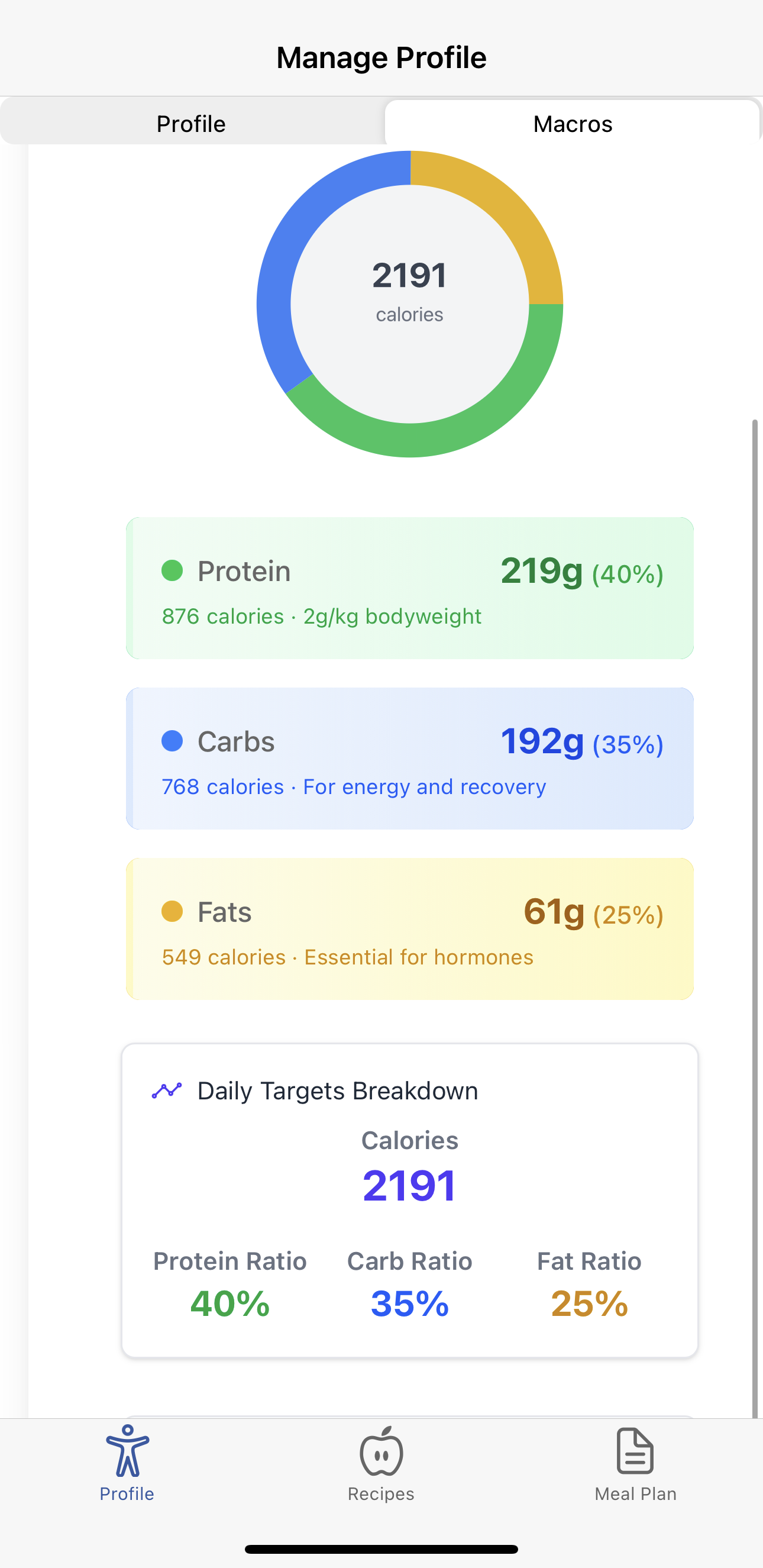Screen dimensions: 763x1568
Task: Switch to the Profile tab
Action: coord(190,124)
